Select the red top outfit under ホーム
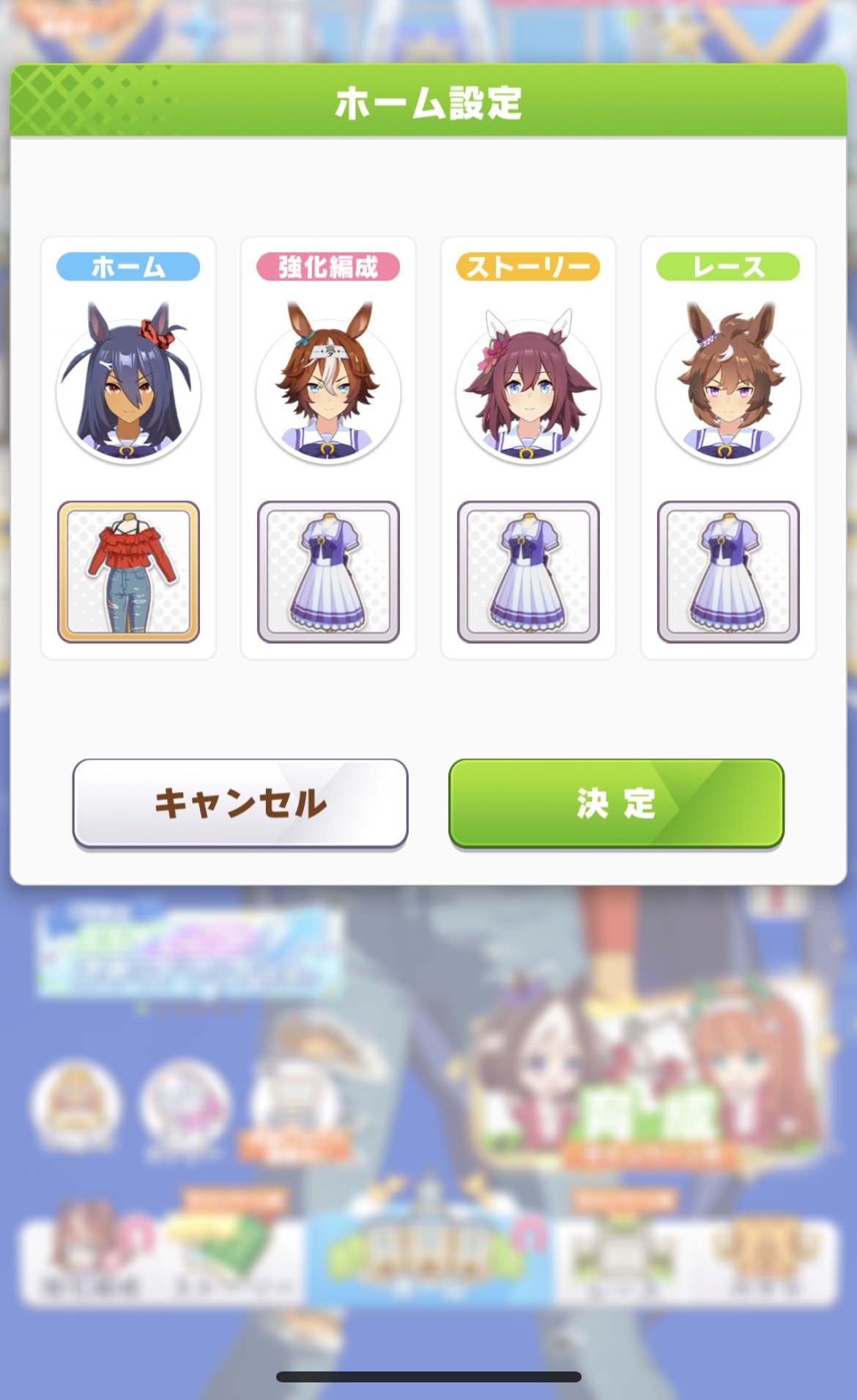Viewport: 857px width, 1400px height. [x=128, y=572]
